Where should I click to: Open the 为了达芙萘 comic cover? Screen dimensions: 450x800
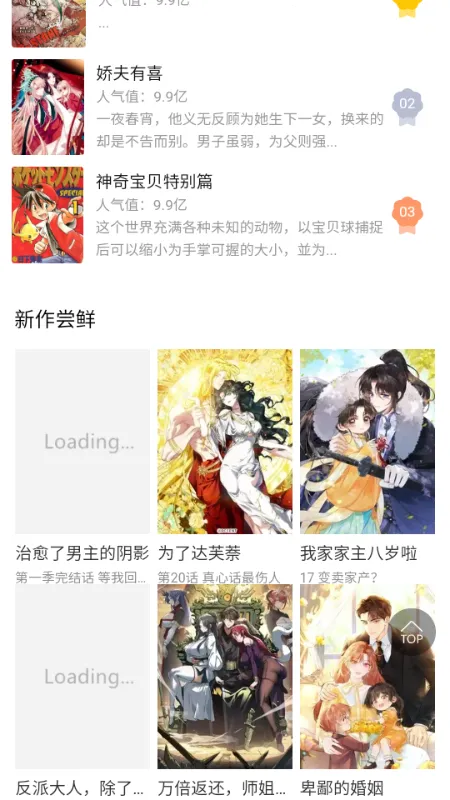coord(224,441)
